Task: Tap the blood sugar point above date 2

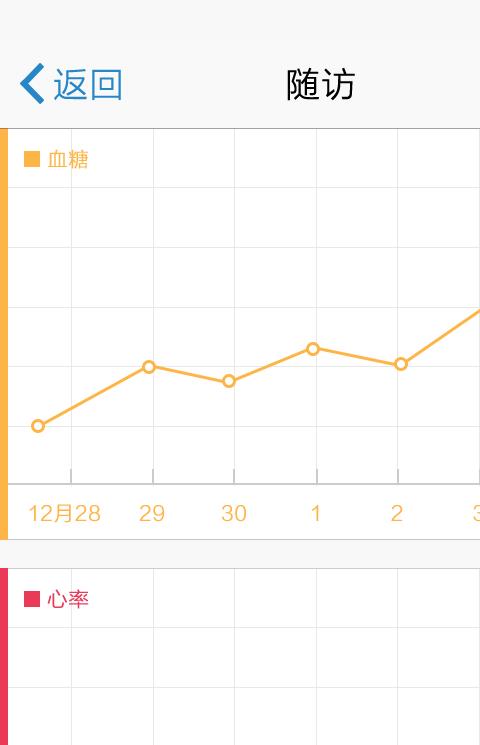Action: pos(401,364)
